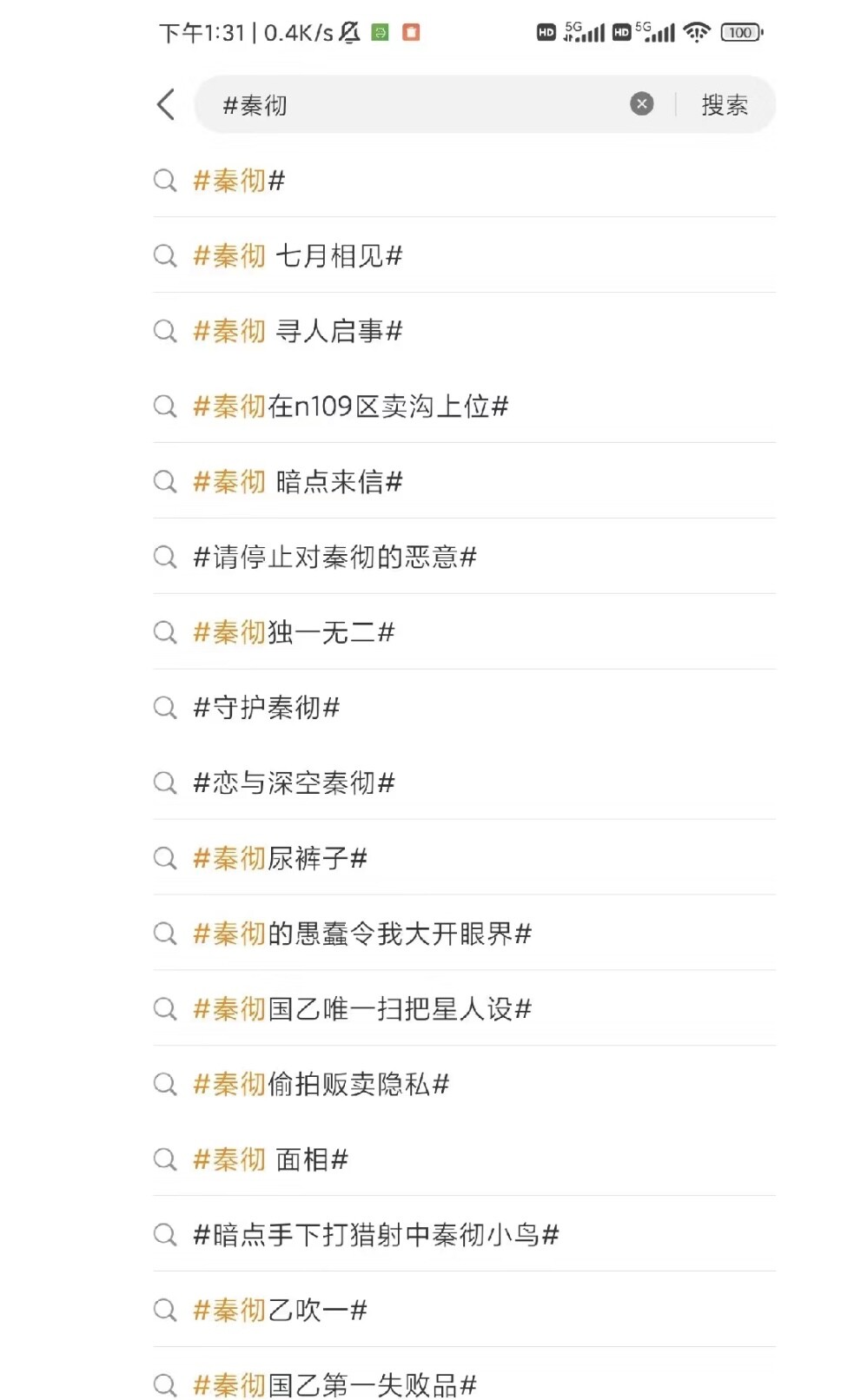Select the suggestion #秦彻独一无二#
The width and height of the screenshot is (854, 1400).
tap(464, 632)
